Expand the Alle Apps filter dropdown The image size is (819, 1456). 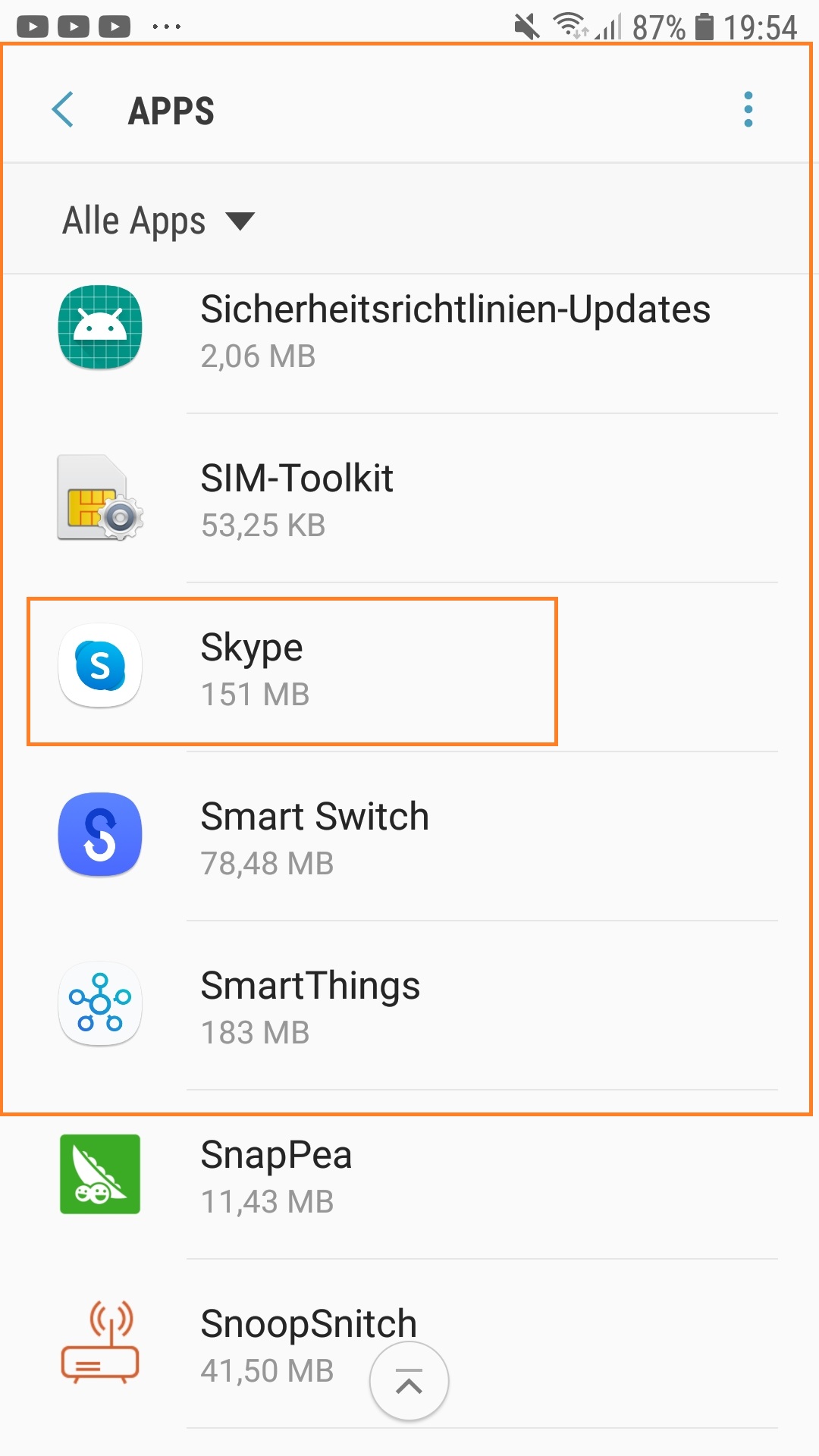click(x=158, y=221)
